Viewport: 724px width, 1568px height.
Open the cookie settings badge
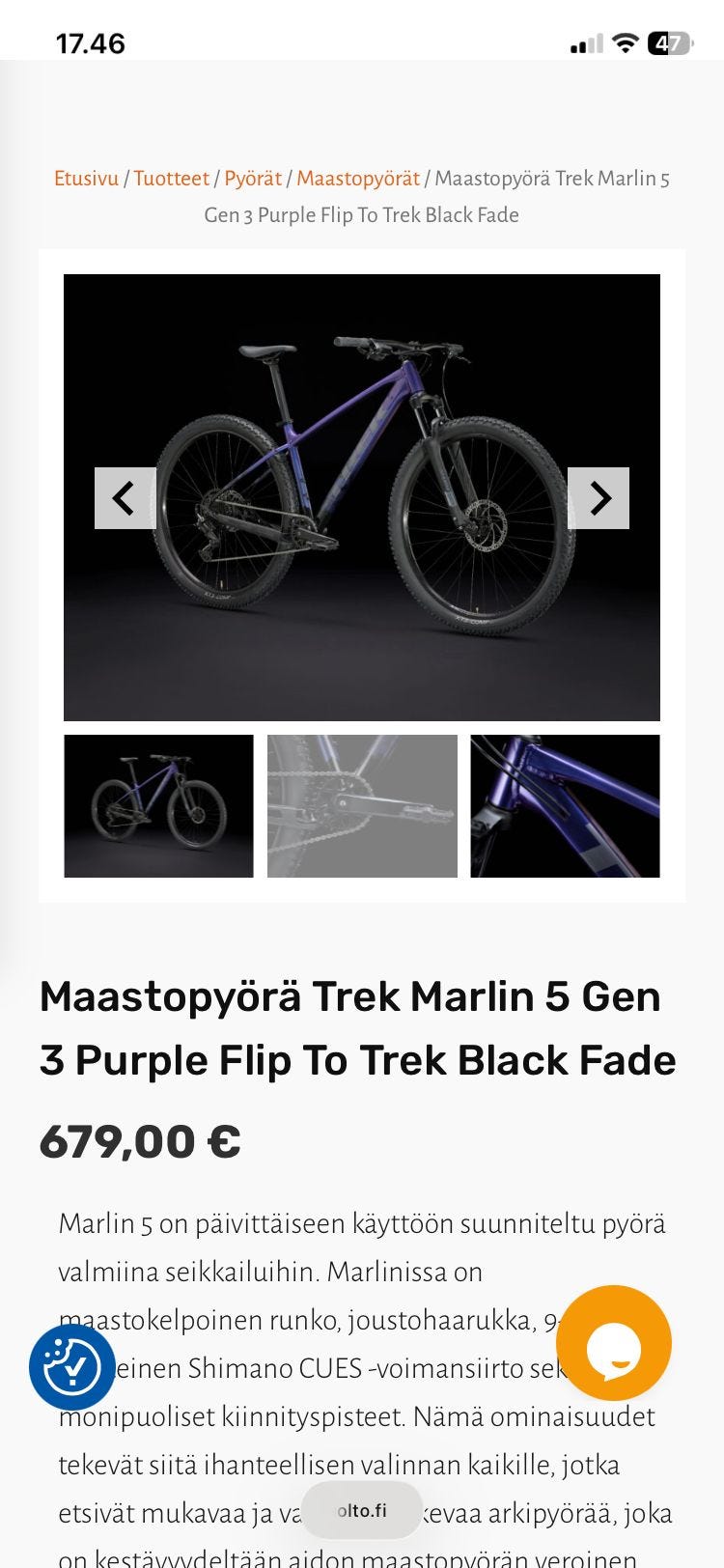coord(72,1366)
